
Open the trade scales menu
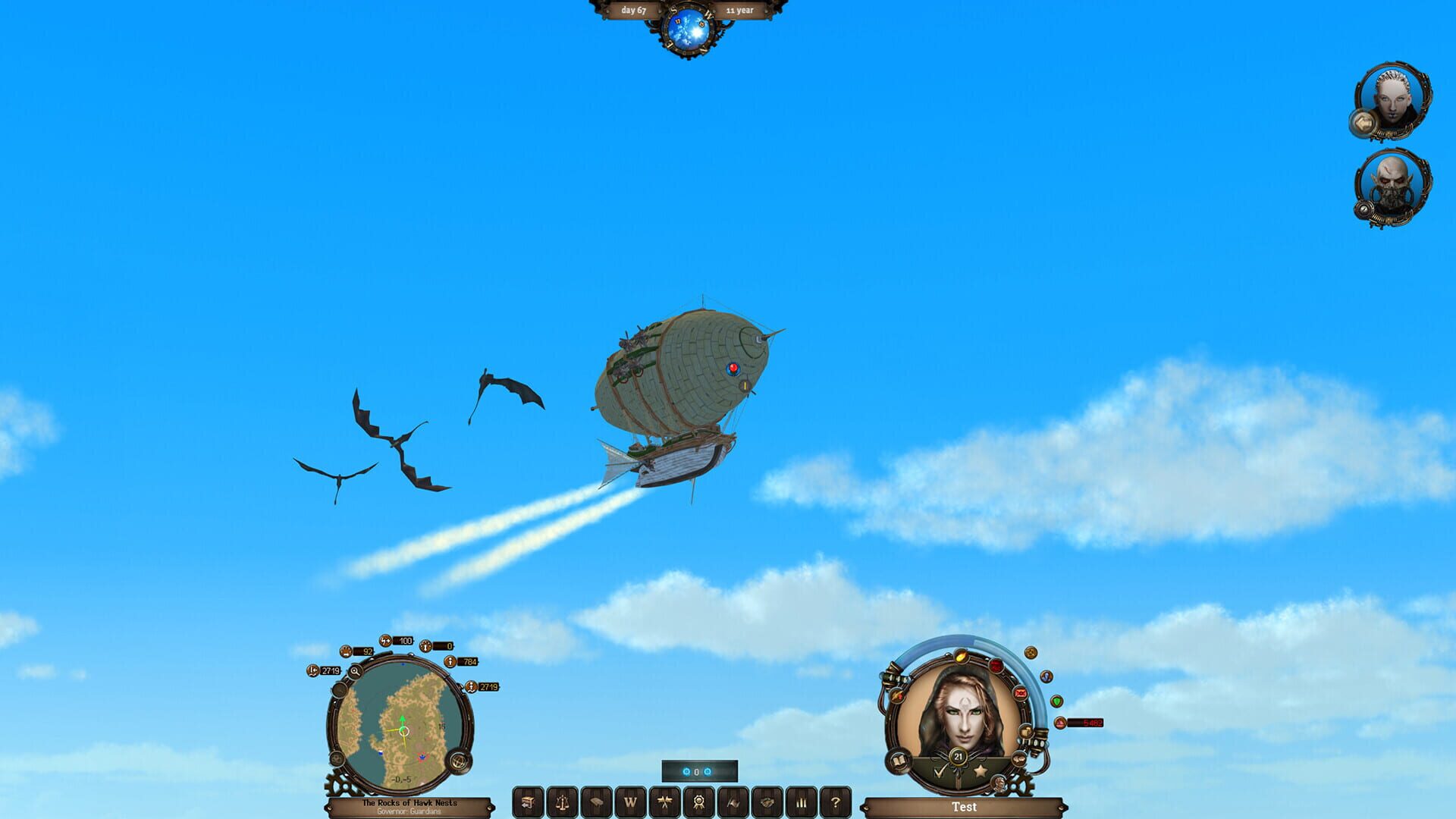pos(562,802)
